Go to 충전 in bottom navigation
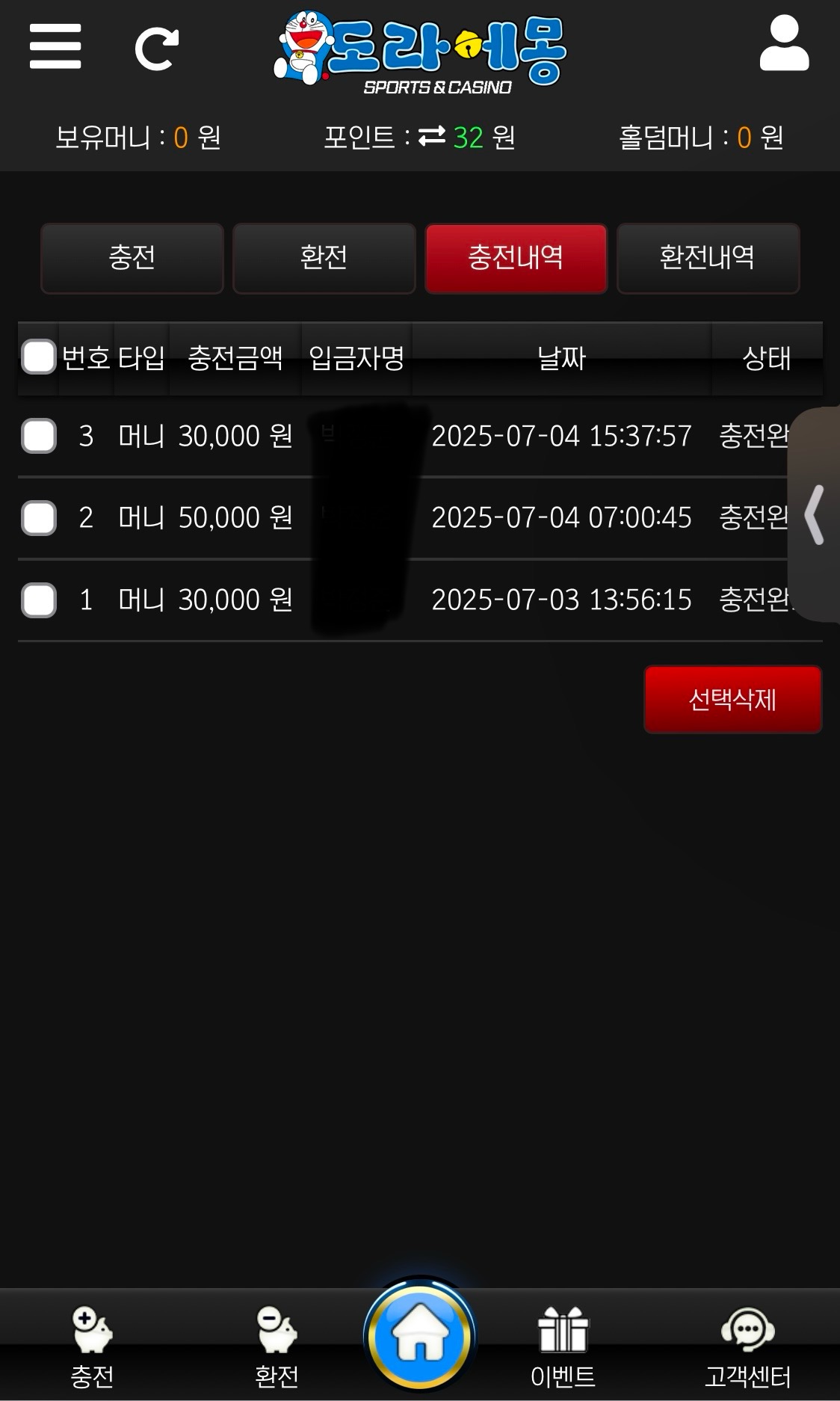Viewport: 840px width, 1401px height. [92, 1346]
